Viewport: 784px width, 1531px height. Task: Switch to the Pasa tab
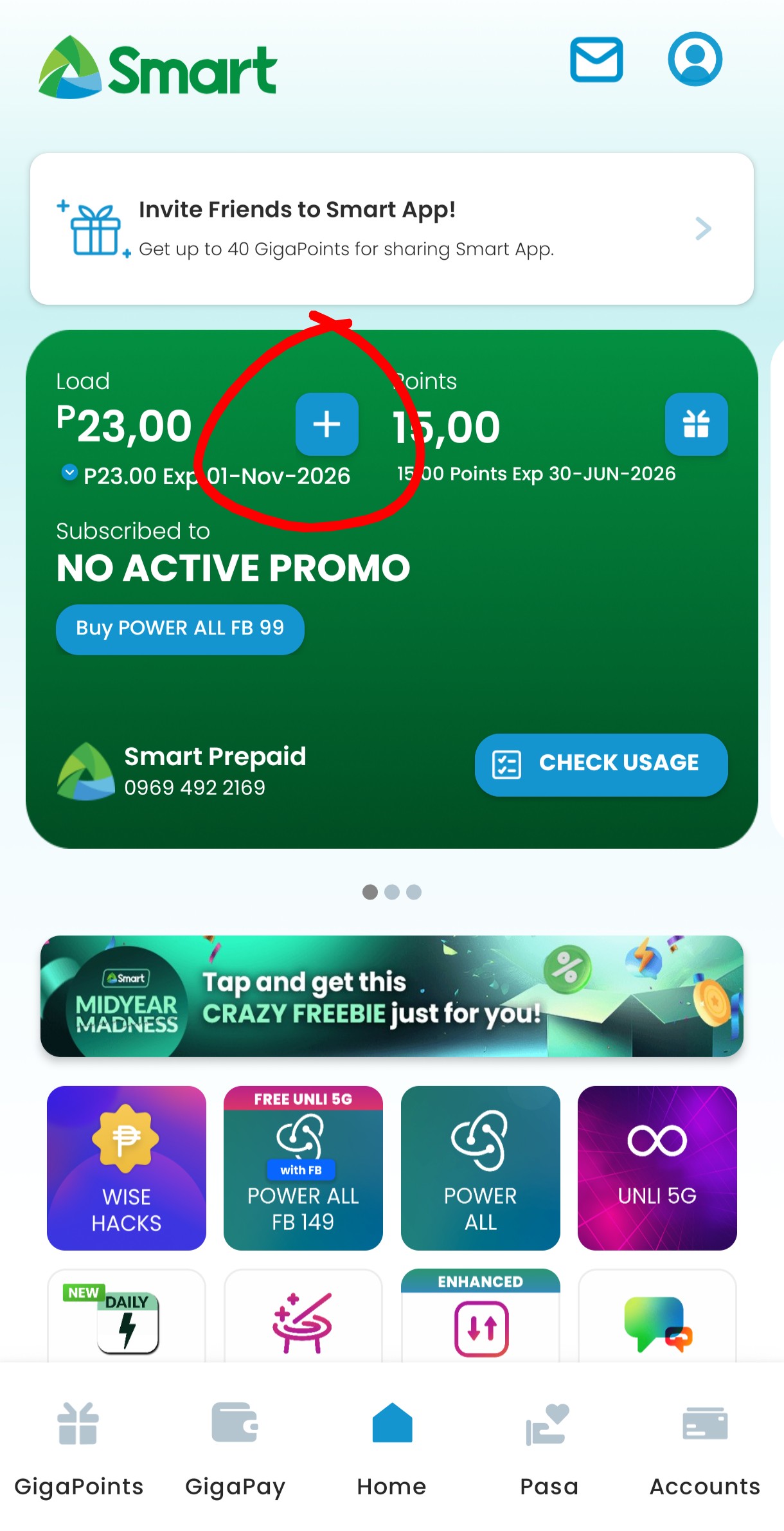tap(549, 1447)
